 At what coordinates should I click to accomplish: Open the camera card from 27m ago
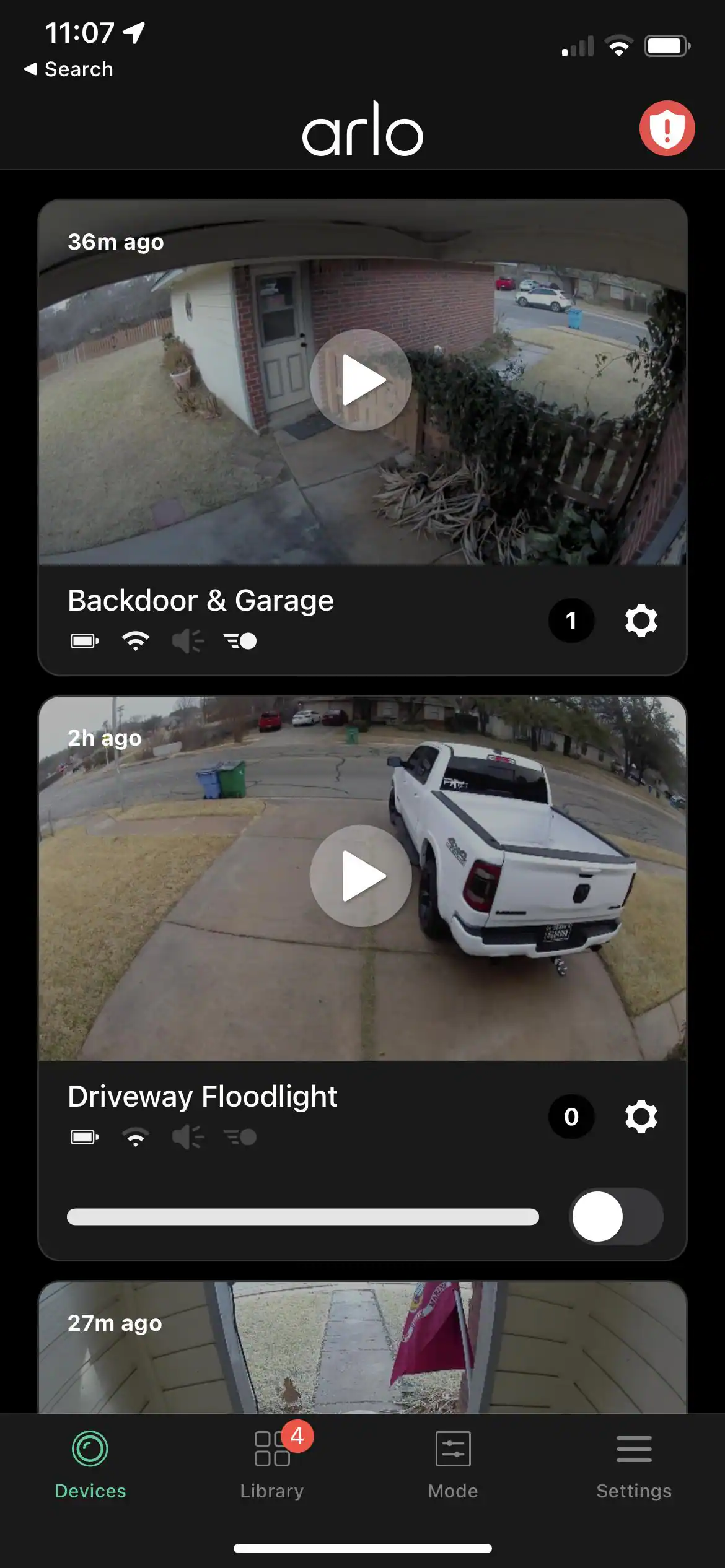tap(362, 1348)
